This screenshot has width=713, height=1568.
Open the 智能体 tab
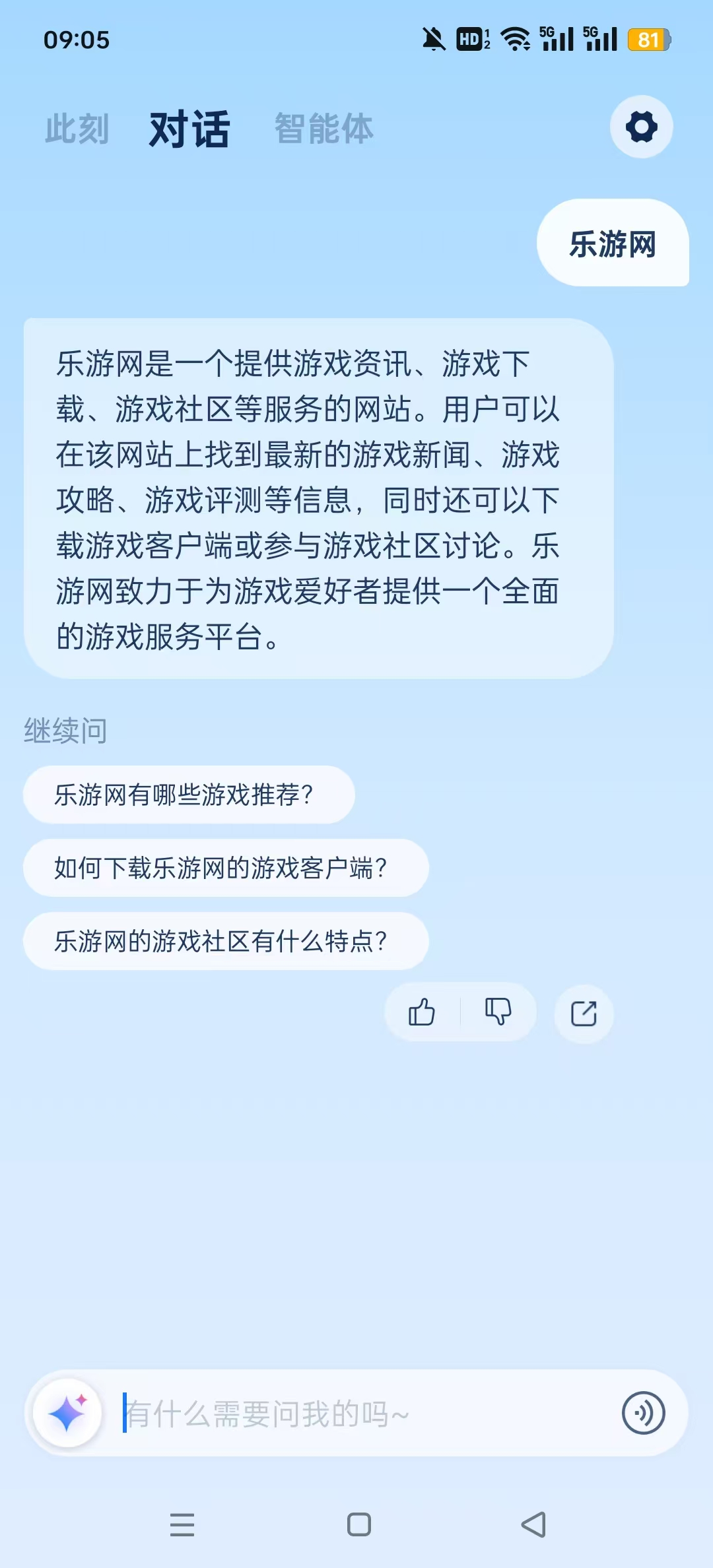pyautogui.click(x=323, y=129)
